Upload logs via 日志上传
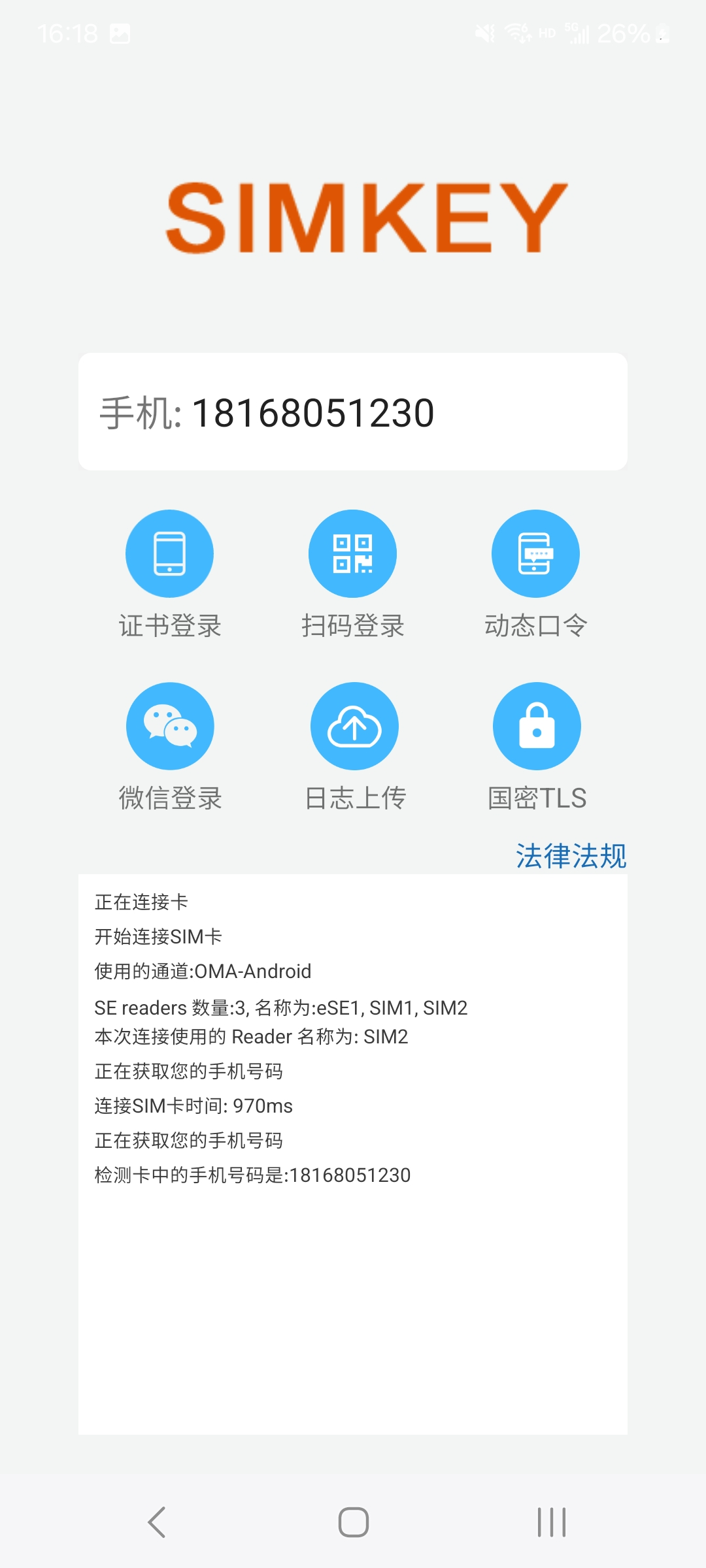 (354, 727)
